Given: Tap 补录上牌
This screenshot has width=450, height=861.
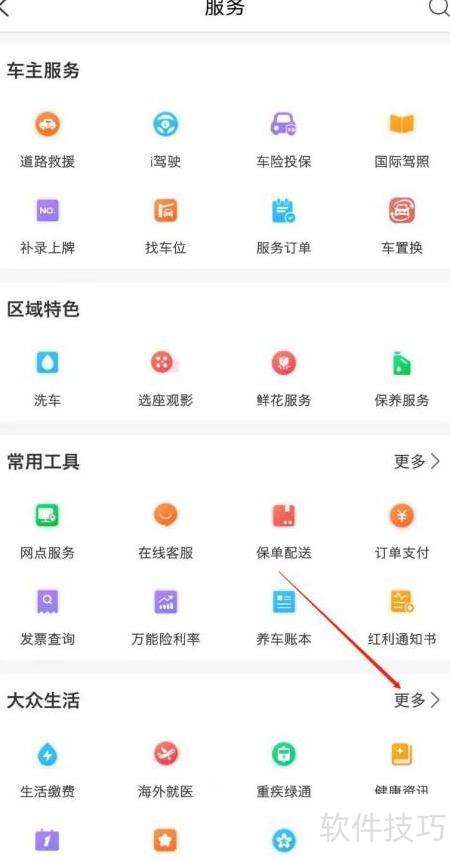Looking at the screenshot, I should coord(47,226).
